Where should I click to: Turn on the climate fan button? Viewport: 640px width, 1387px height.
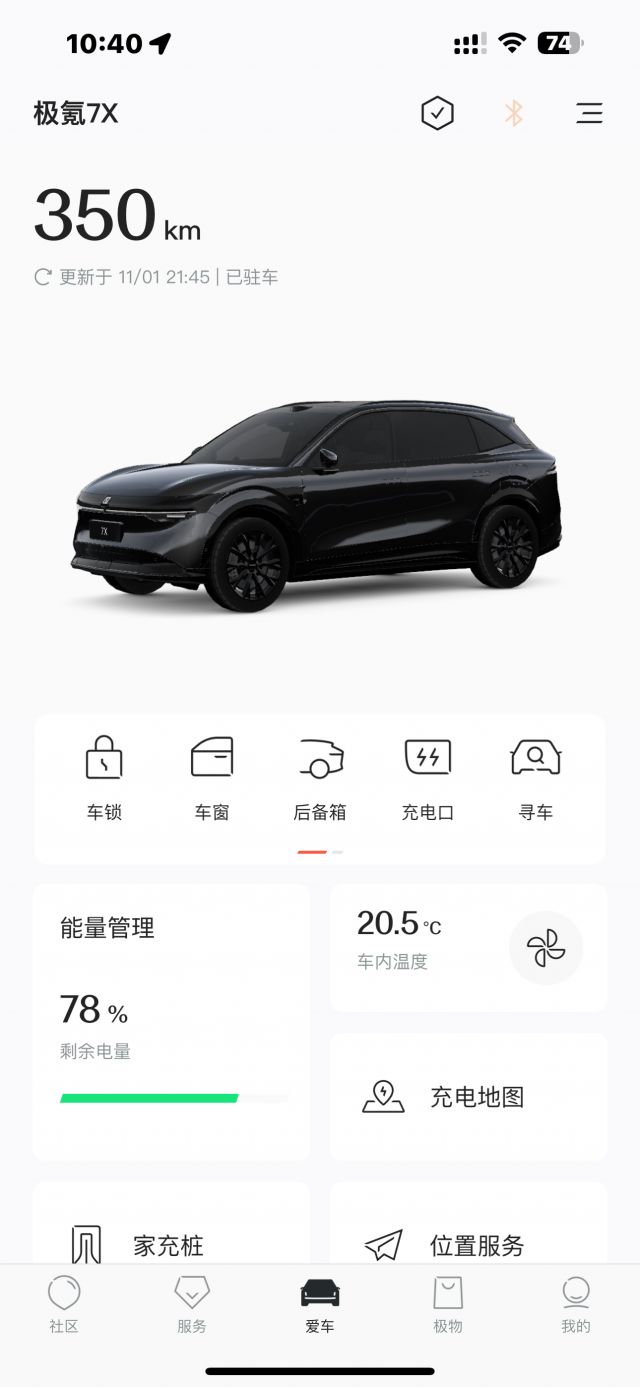(x=546, y=948)
